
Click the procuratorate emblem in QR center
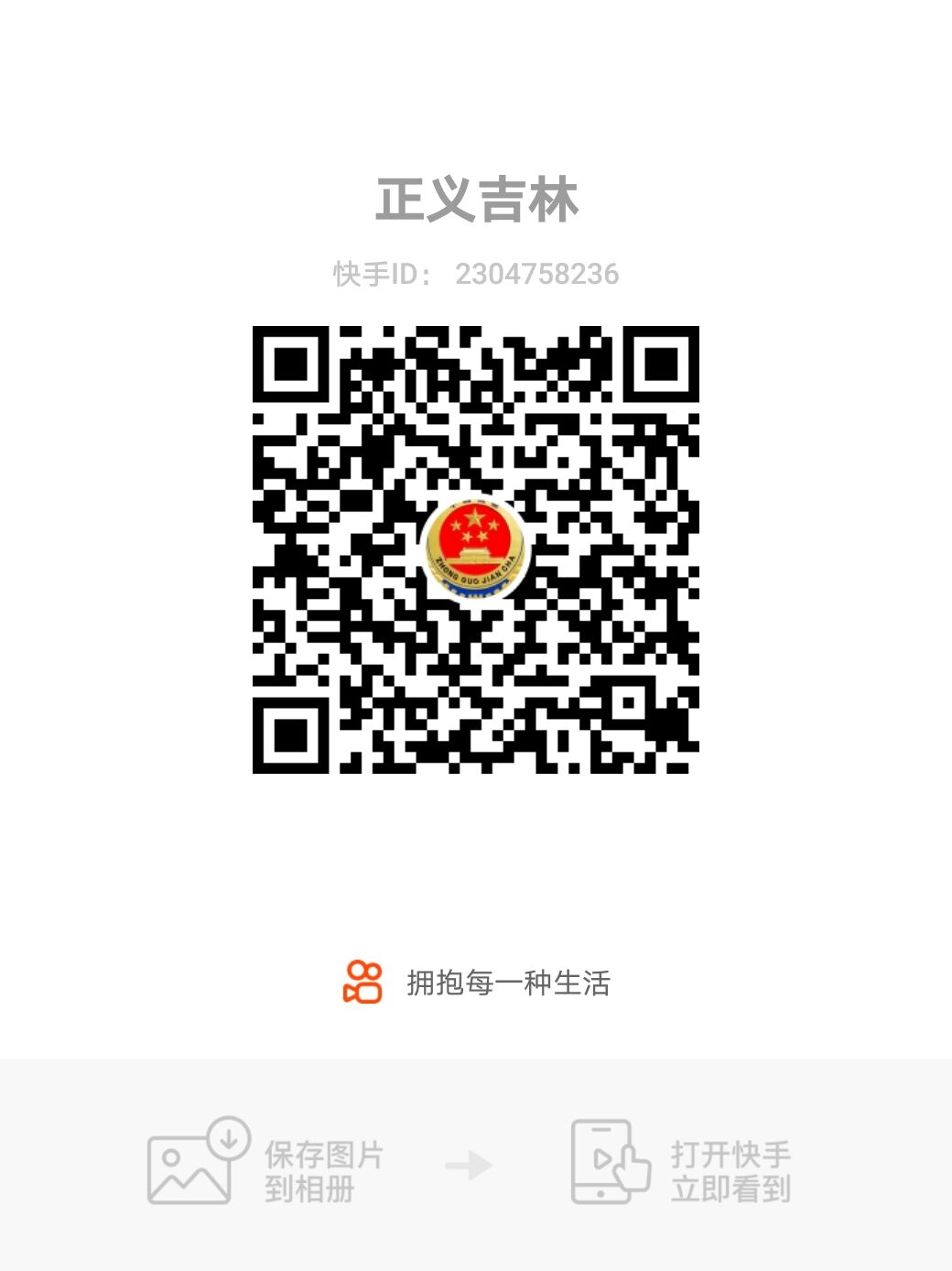pyautogui.click(x=474, y=548)
